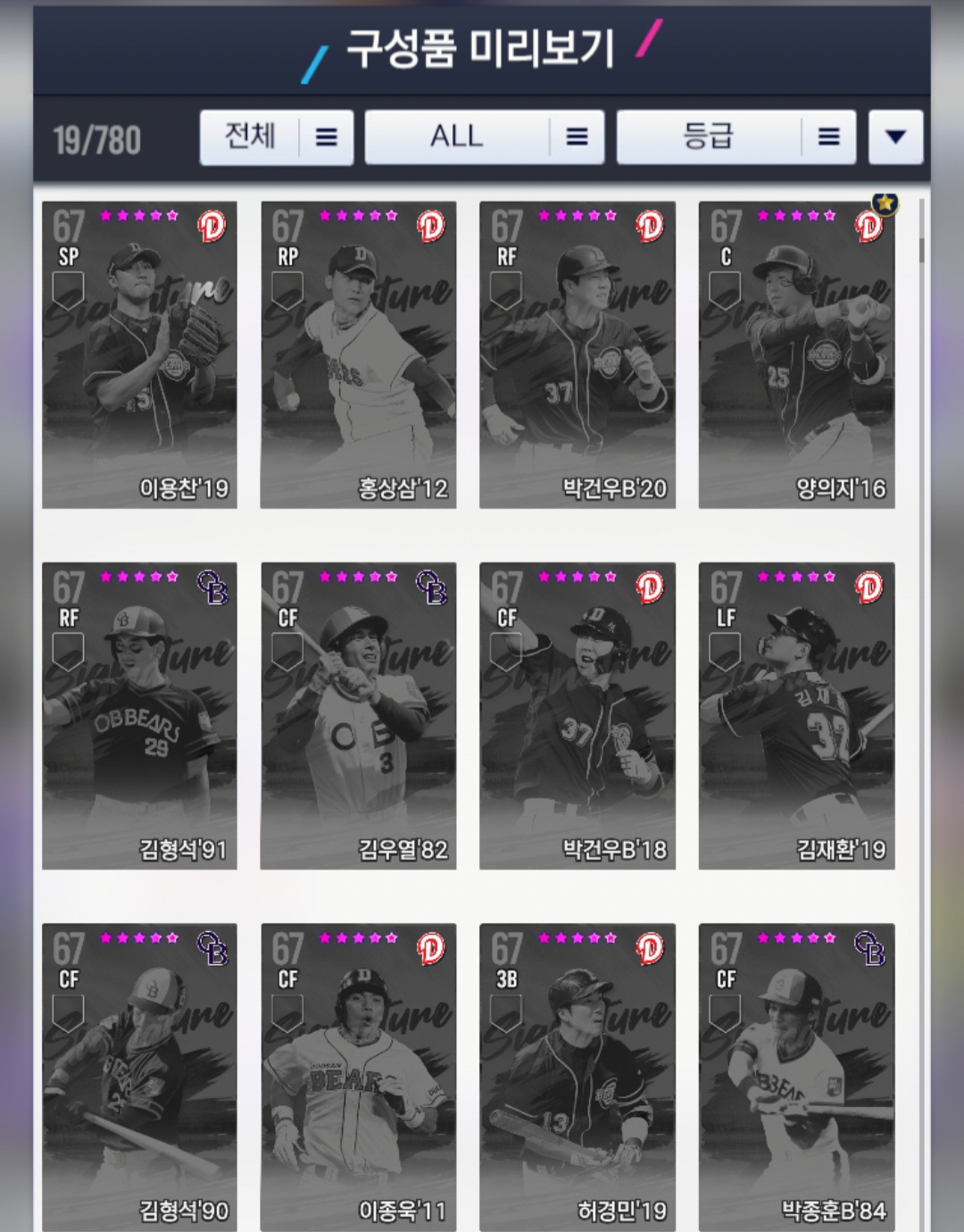This screenshot has height=1232, width=964.
Task: Open the 박종훈B'84 player card
Action: pos(796,1077)
